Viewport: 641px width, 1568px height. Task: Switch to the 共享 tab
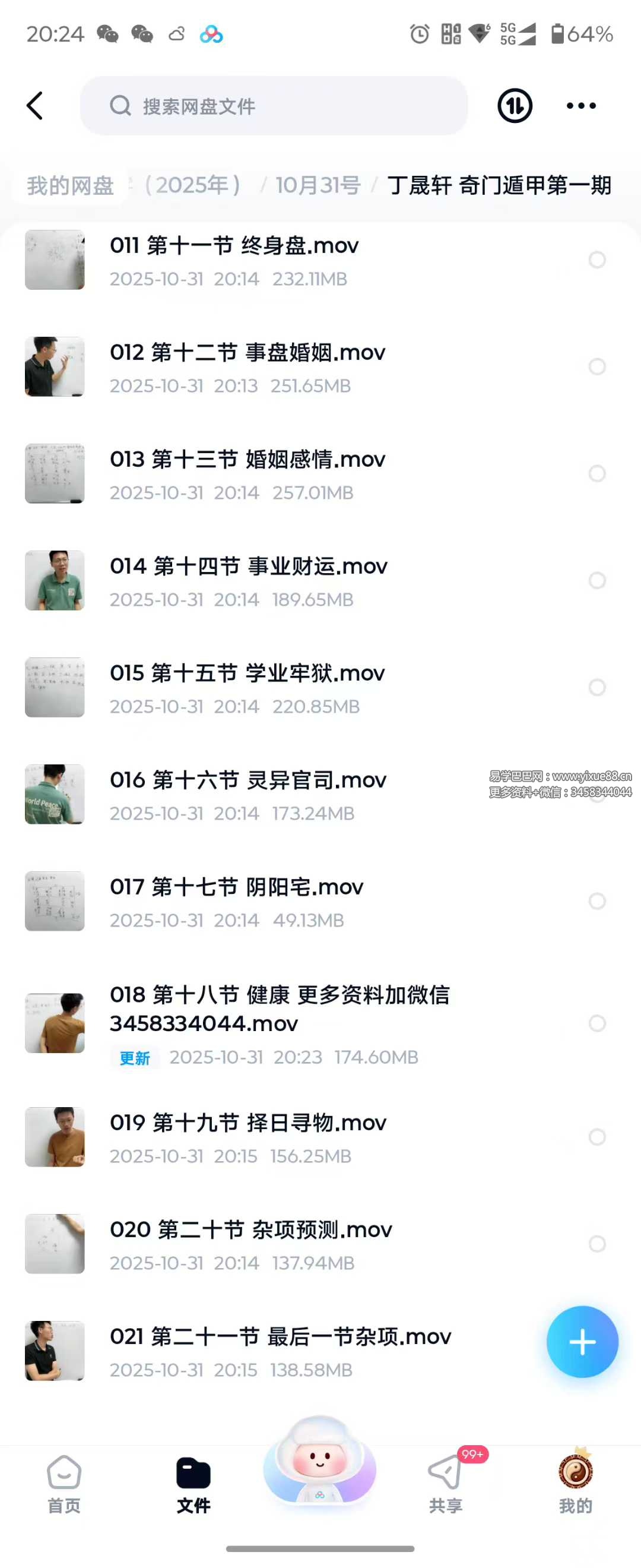coord(445,1484)
